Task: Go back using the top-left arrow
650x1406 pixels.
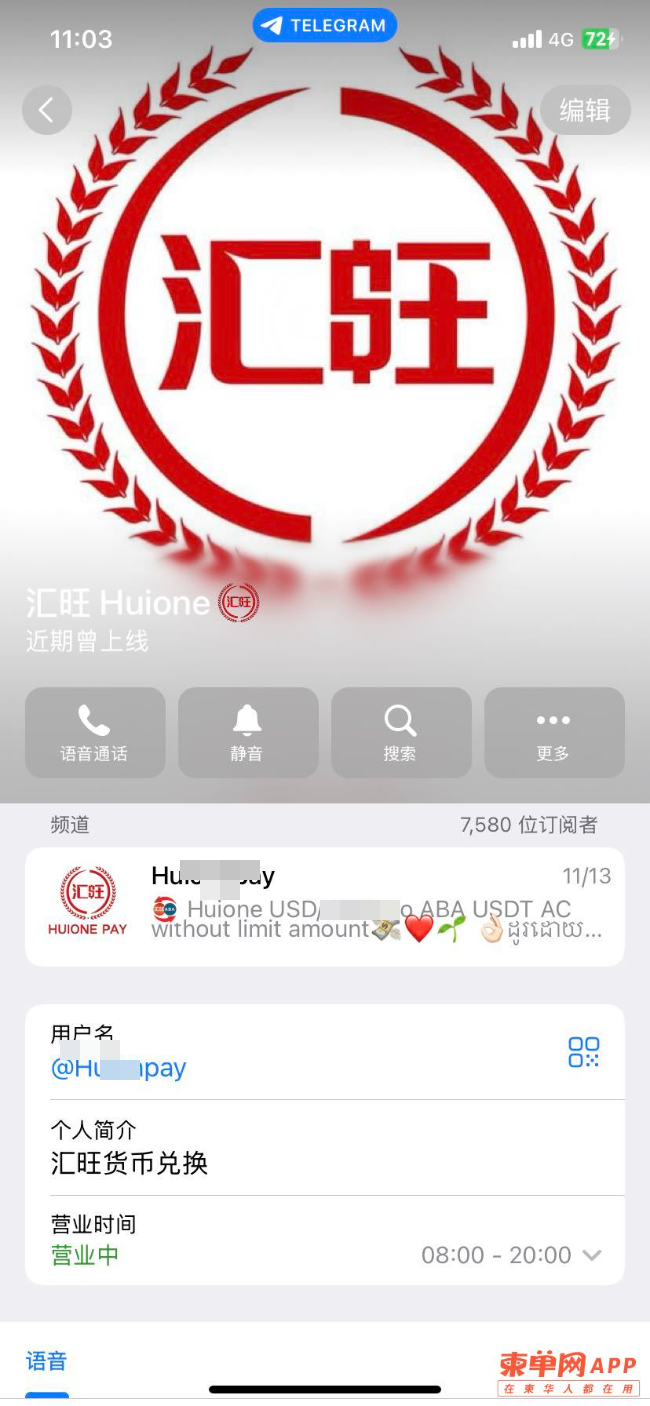Action: (46, 110)
